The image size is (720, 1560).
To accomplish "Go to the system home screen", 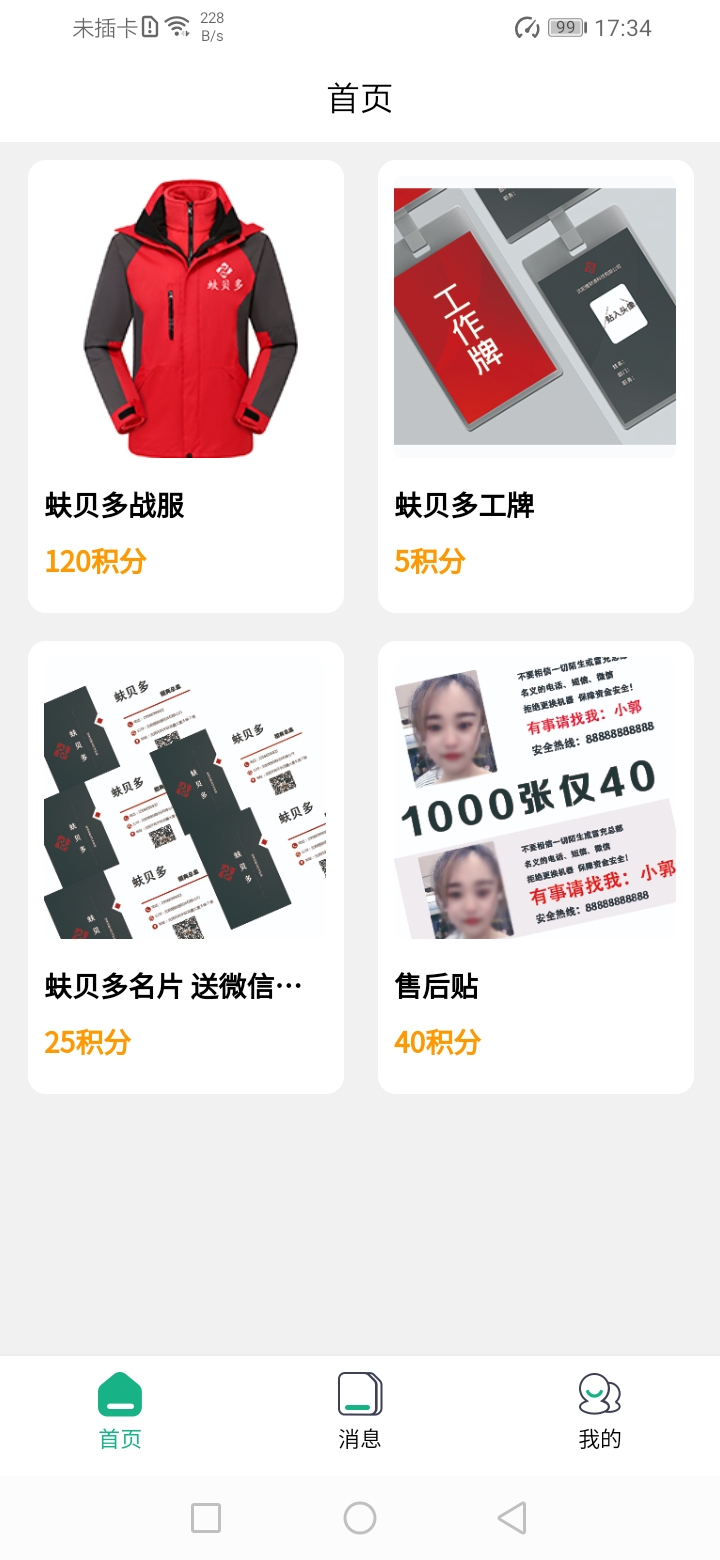I will click(x=360, y=1518).
